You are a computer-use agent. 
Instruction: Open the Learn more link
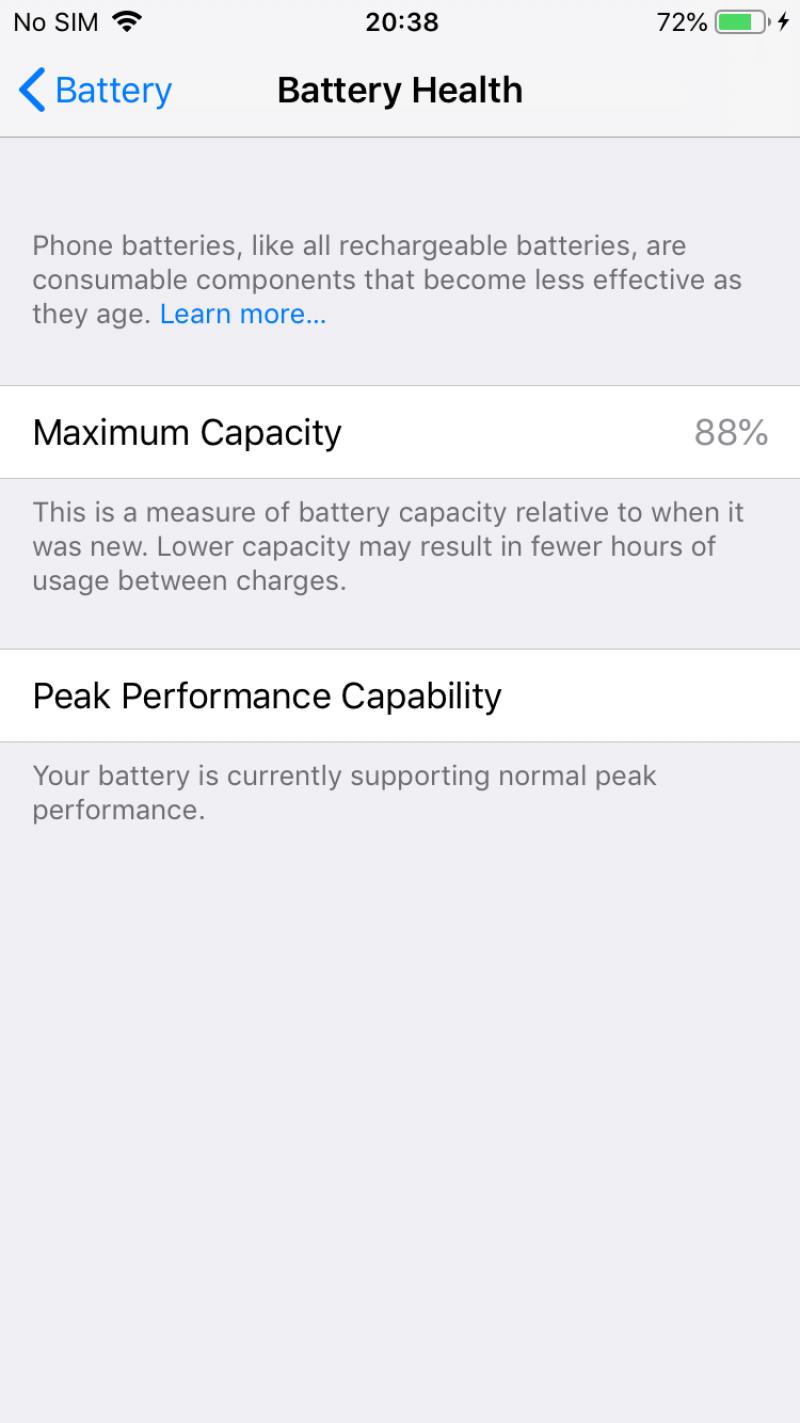pos(243,314)
